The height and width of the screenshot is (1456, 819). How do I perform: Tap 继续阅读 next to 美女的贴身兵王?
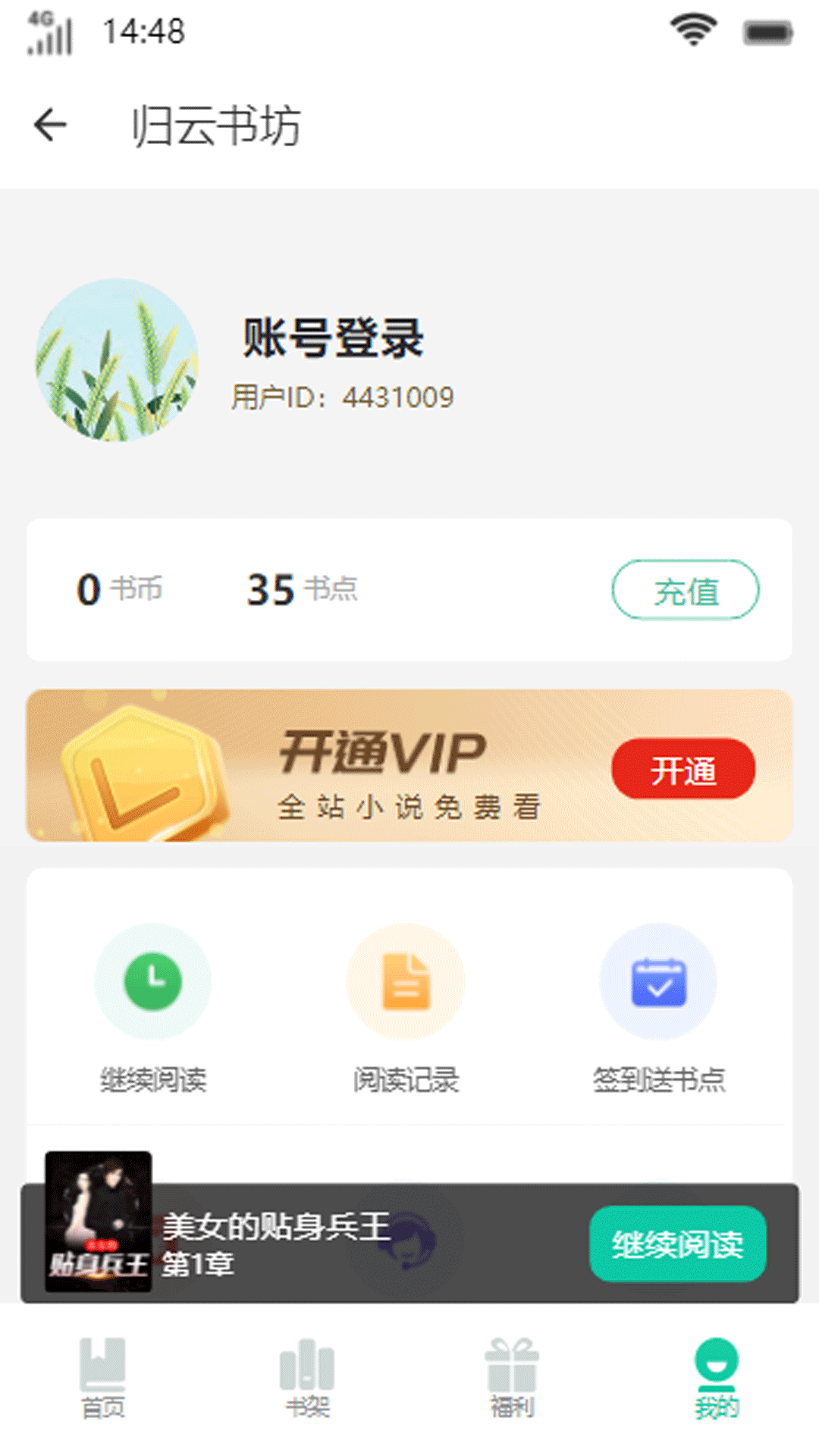(676, 1244)
